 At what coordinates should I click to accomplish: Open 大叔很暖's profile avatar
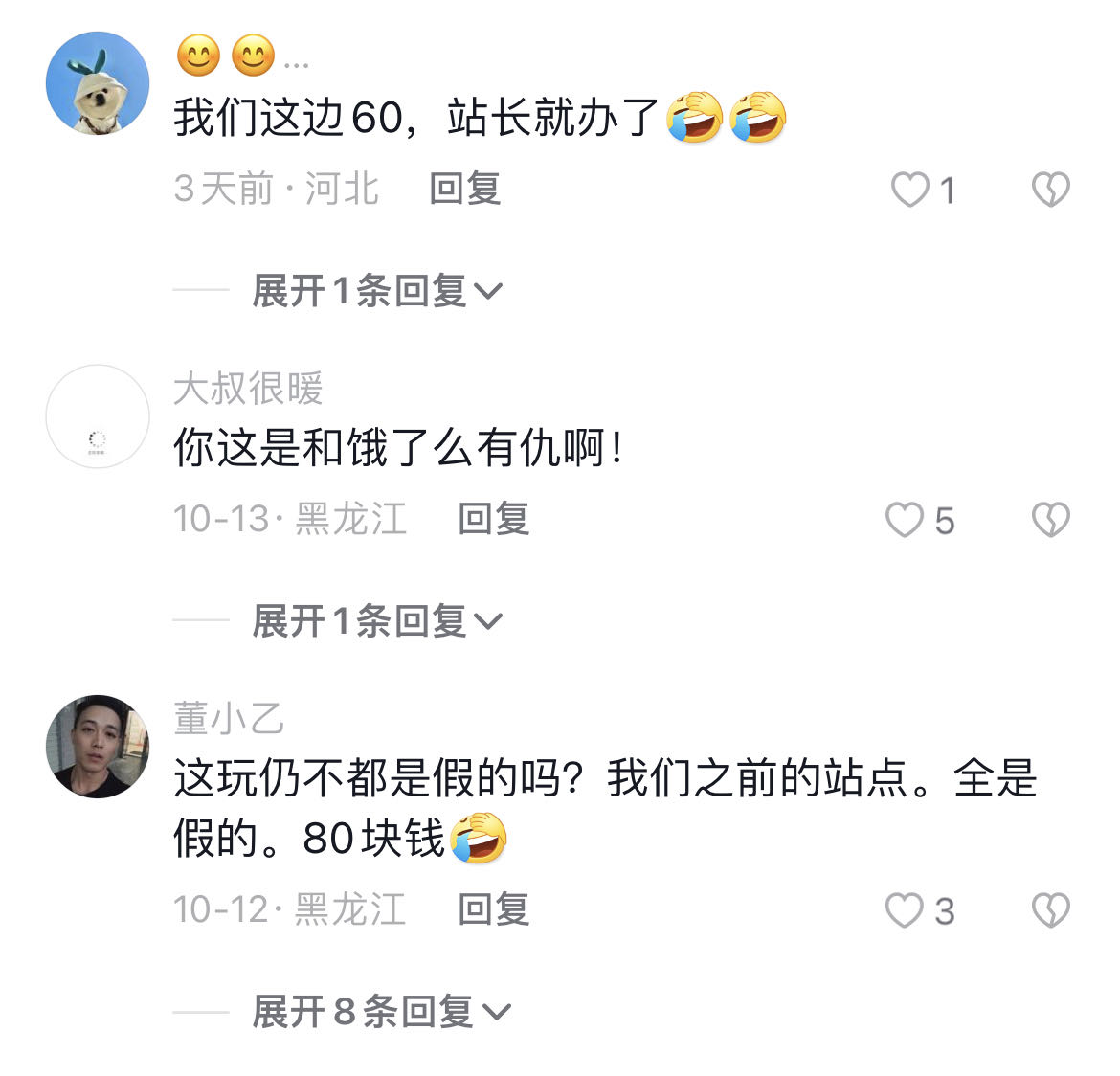point(98,416)
